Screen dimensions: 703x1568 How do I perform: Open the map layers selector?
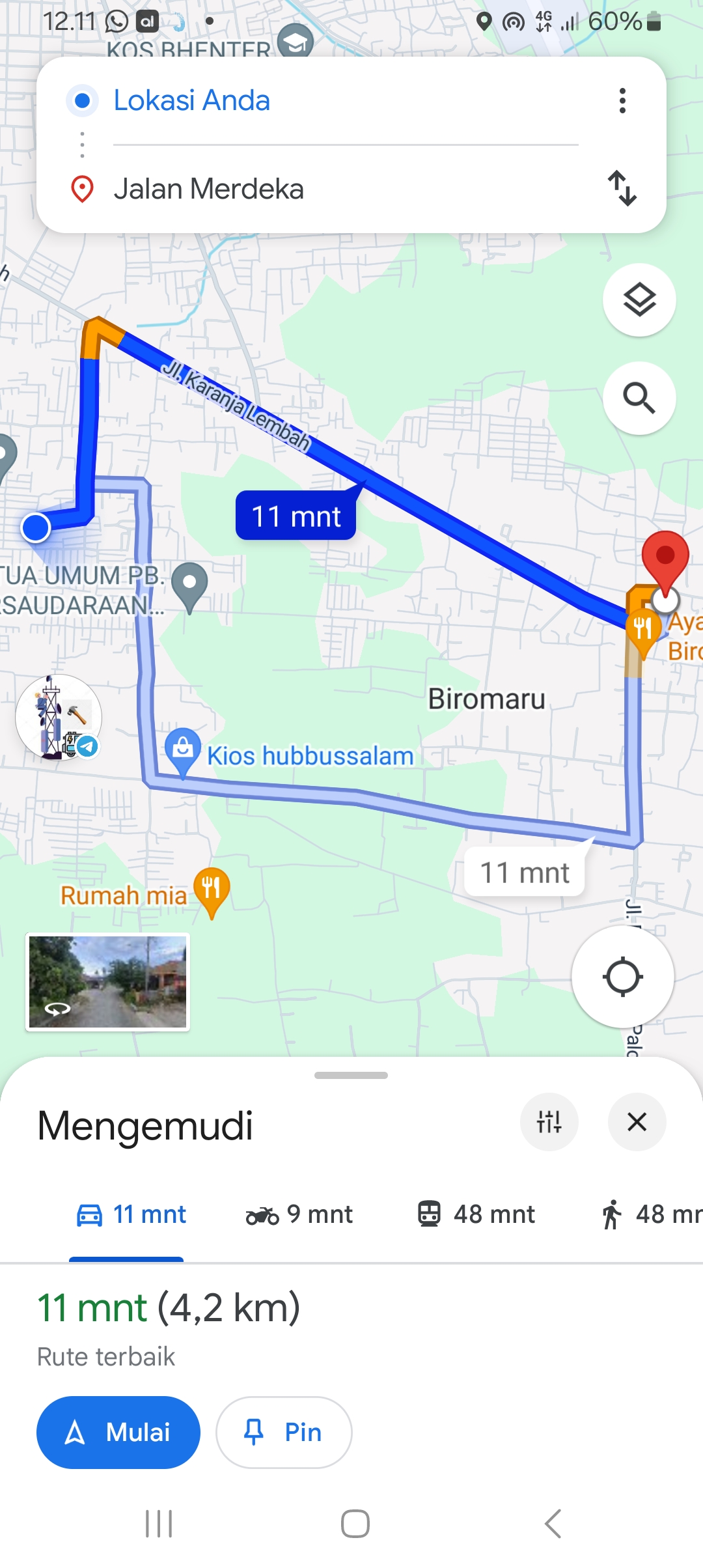tap(639, 300)
